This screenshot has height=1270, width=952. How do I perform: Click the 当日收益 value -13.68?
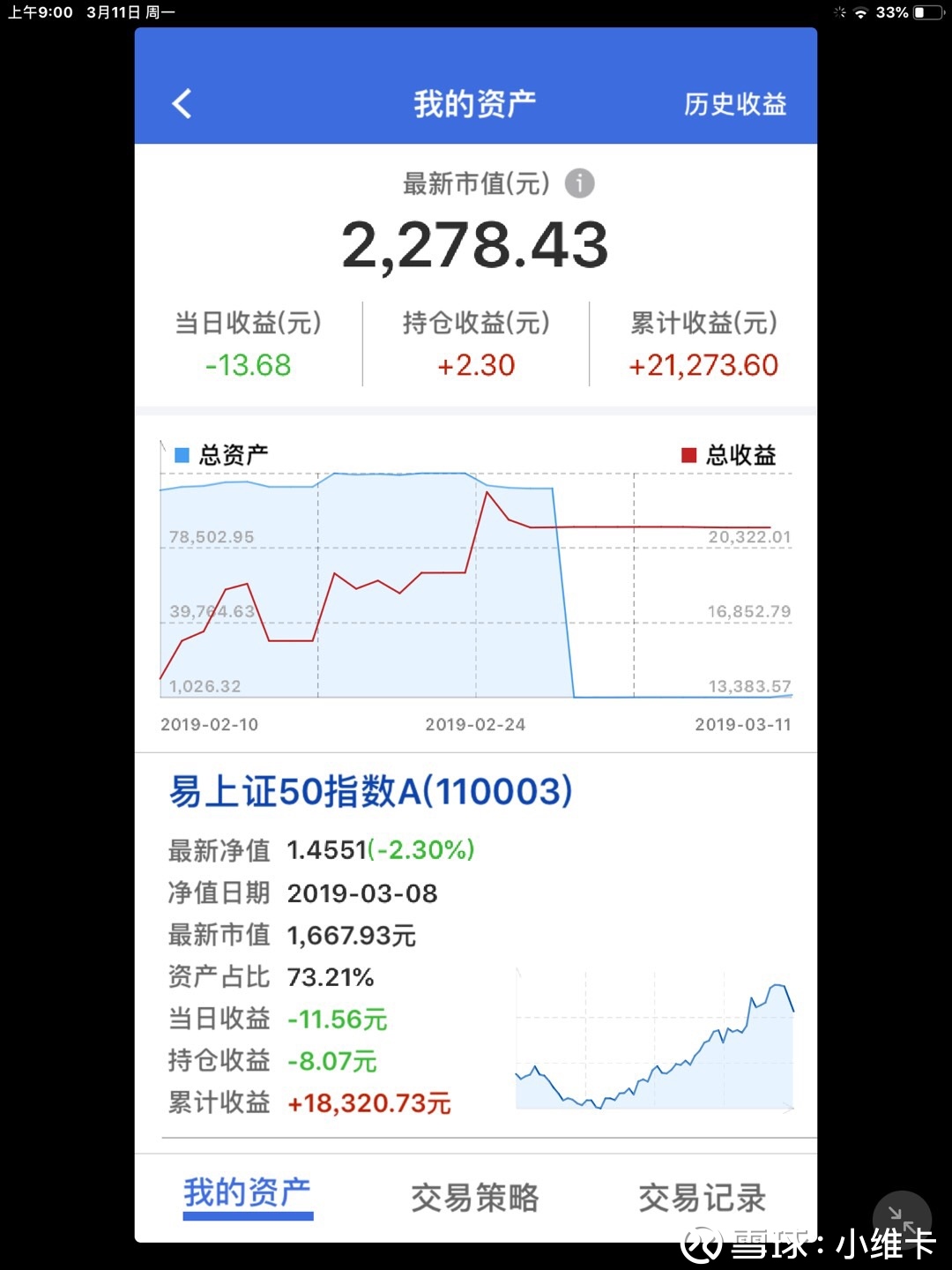coord(247,365)
